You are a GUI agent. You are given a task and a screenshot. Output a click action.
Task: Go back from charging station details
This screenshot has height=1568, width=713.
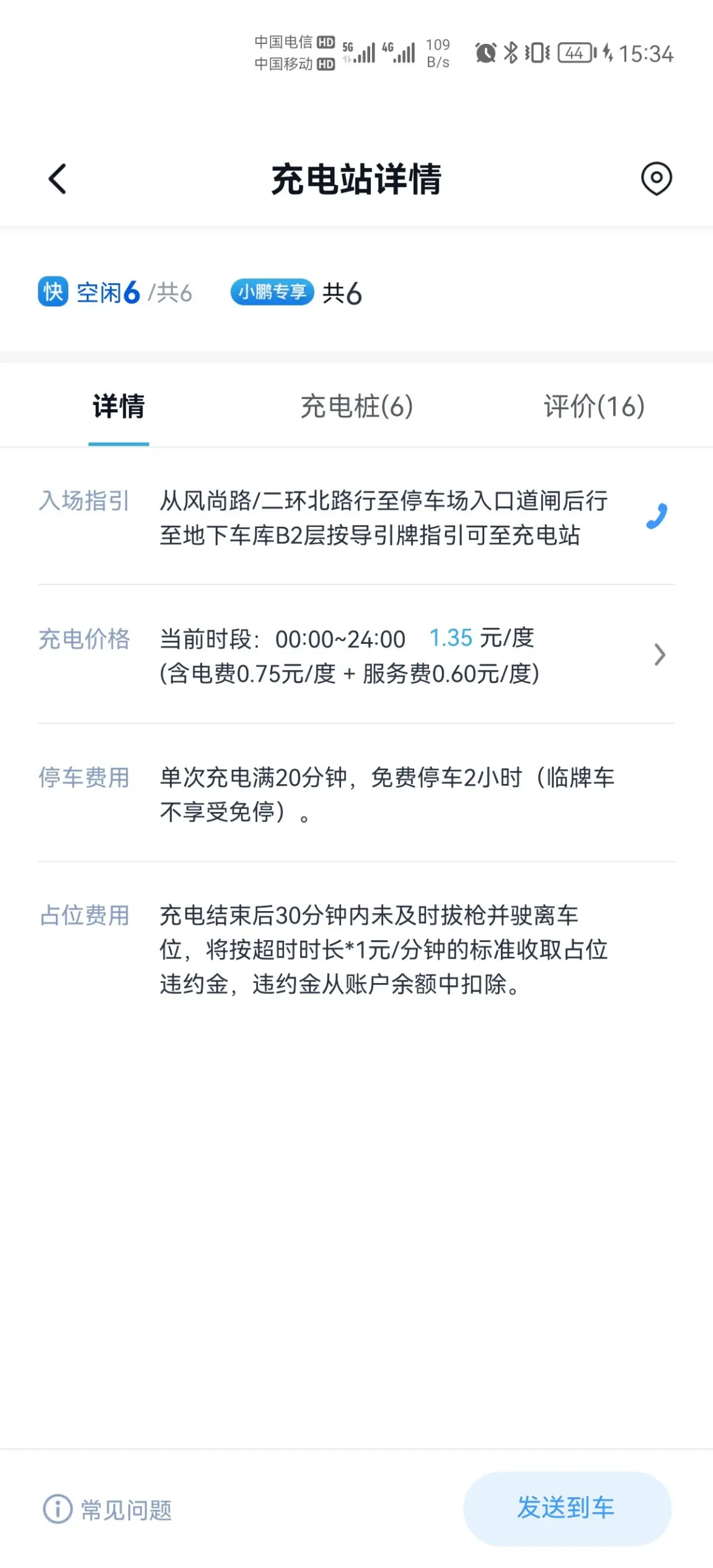pos(57,179)
